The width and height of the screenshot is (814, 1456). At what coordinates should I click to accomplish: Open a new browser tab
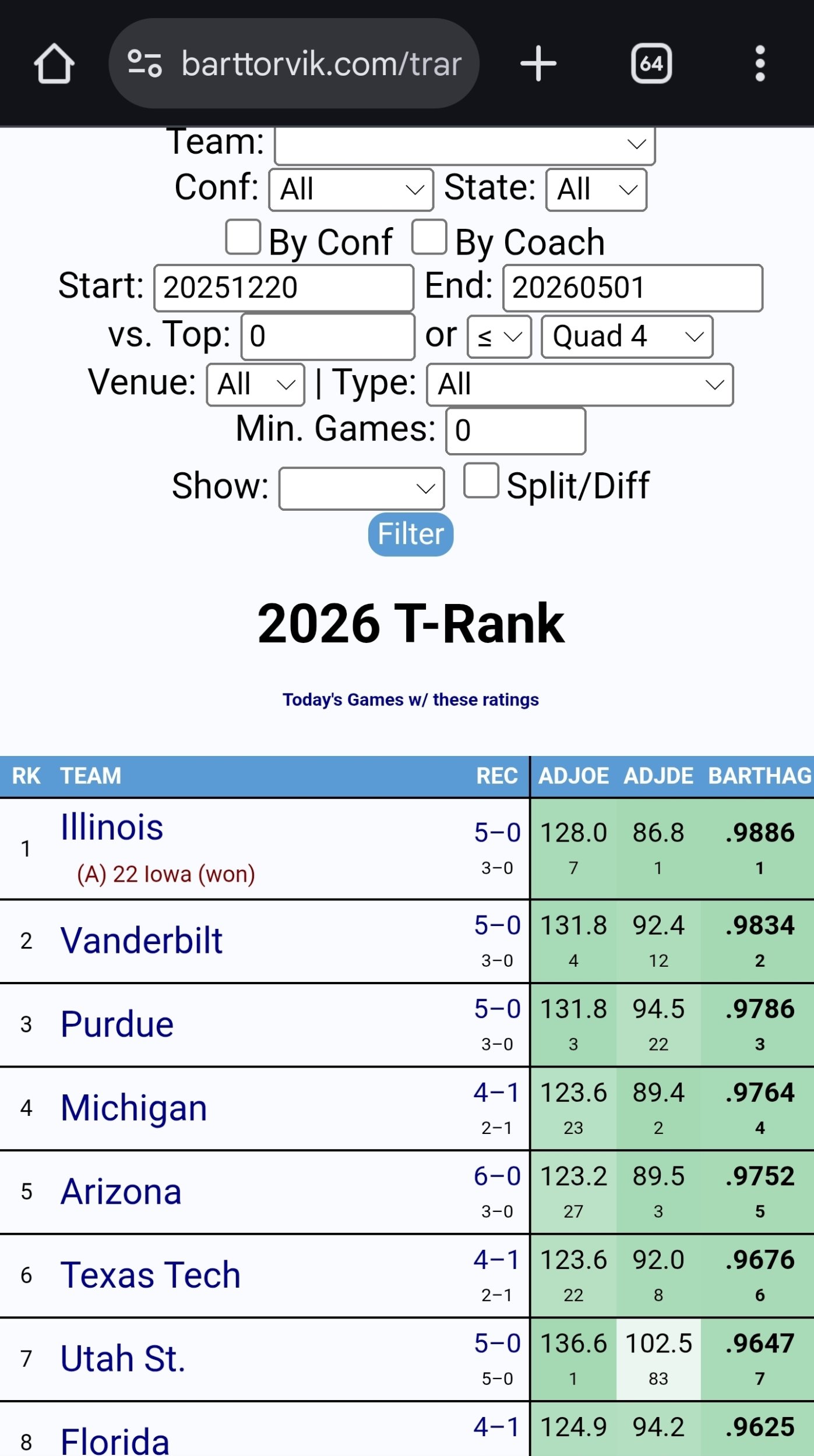coord(538,63)
